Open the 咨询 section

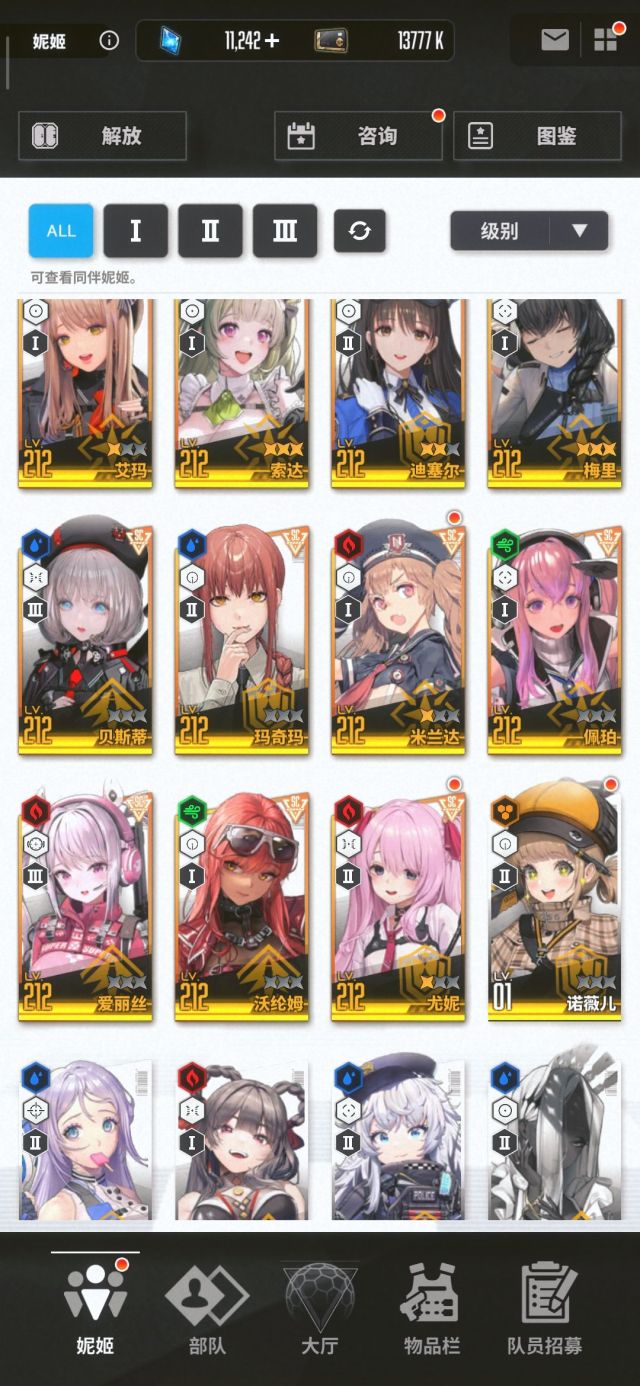(358, 136)
